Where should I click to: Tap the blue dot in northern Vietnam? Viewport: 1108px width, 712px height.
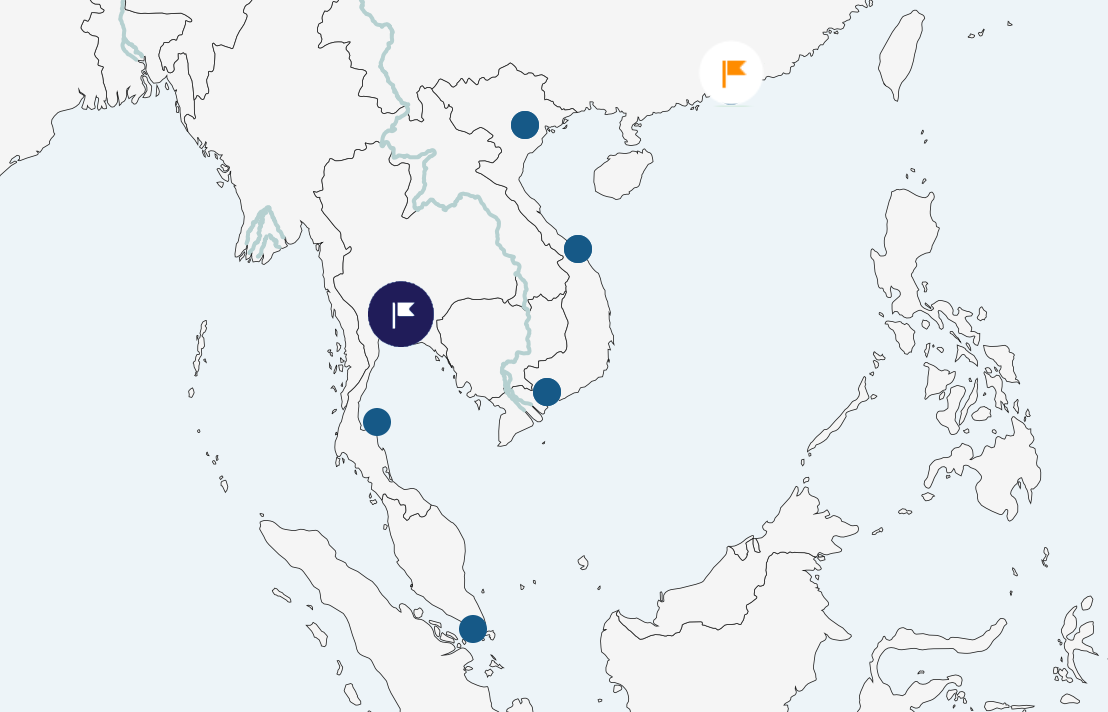(525, 125)
